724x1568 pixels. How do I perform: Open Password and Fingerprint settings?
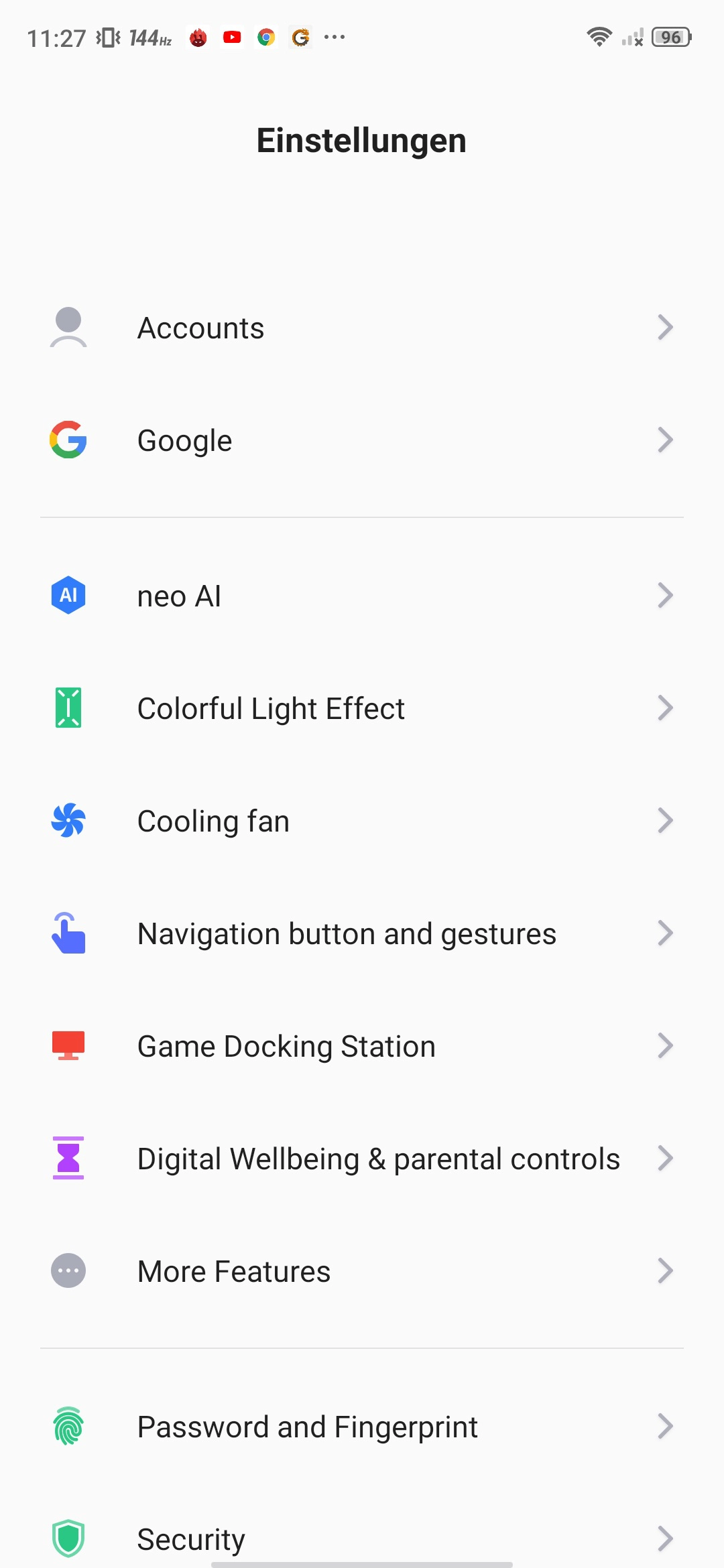point(362,1427)
